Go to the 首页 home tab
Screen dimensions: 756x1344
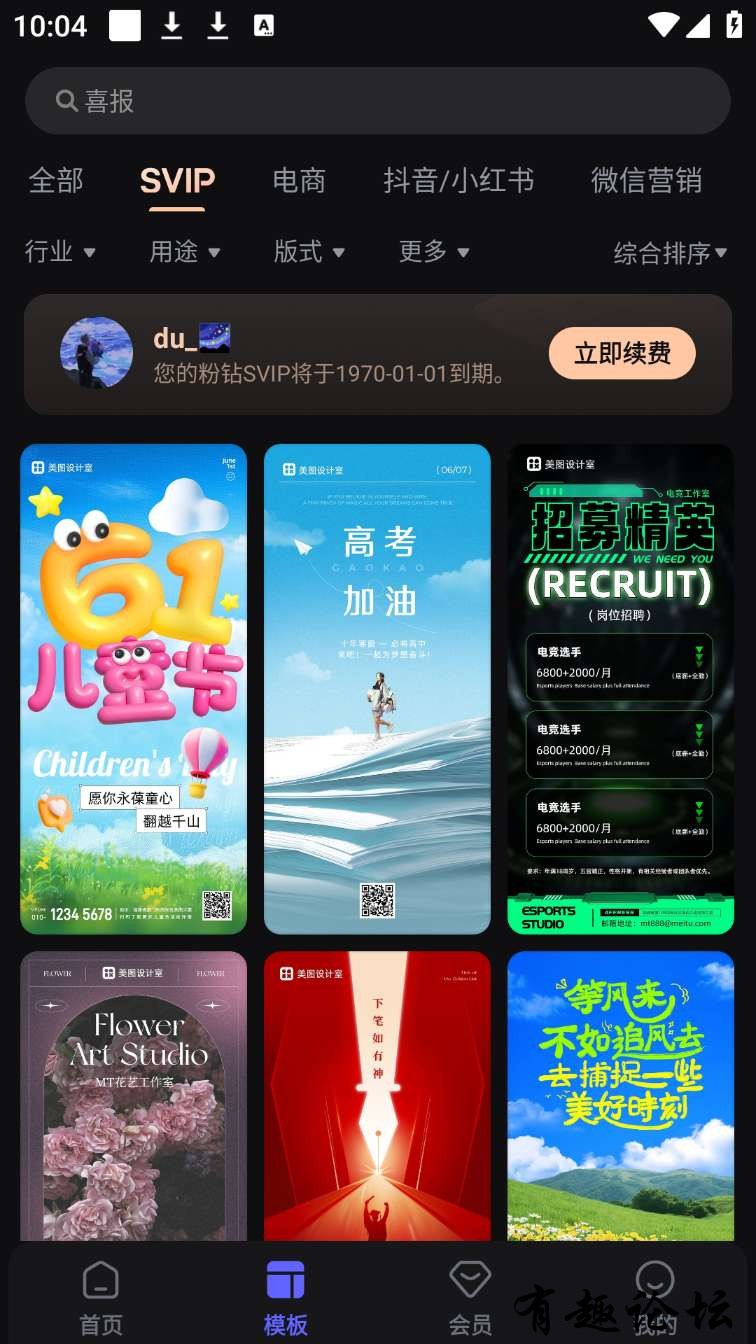click(x=100, y=1298)
